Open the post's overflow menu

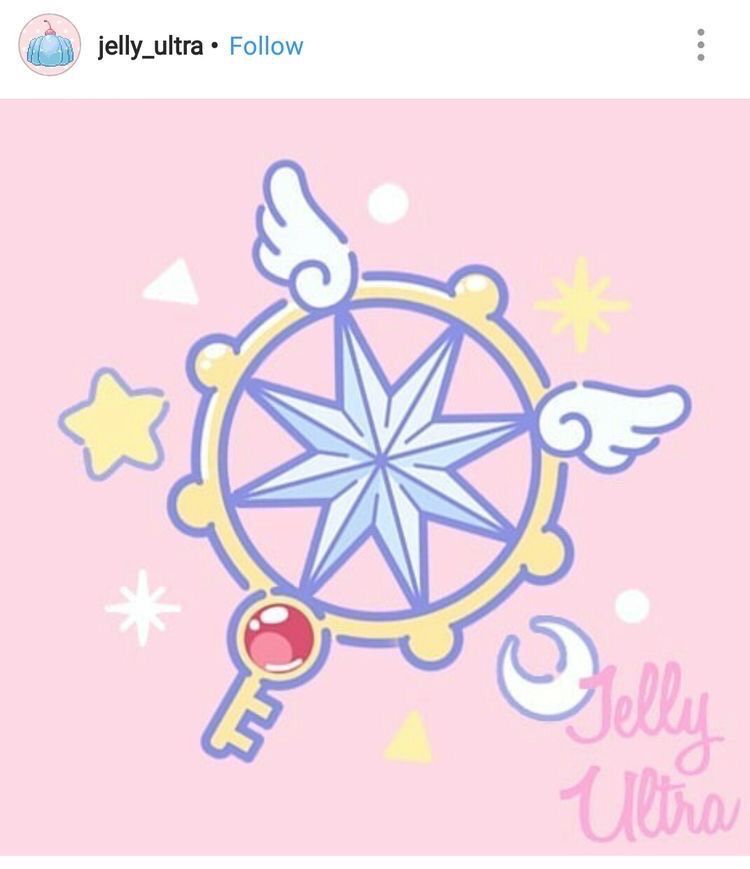[x=701, y=45]
